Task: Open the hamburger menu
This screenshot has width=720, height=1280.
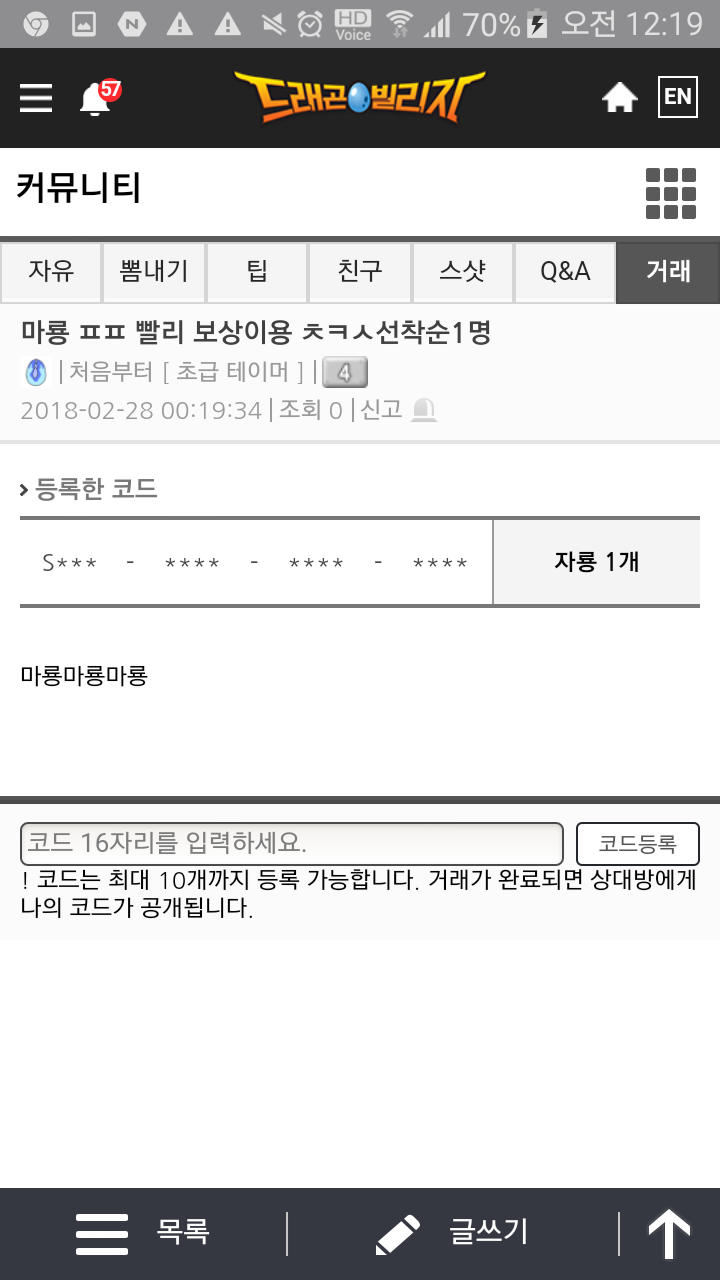Action: coord(36,98)
